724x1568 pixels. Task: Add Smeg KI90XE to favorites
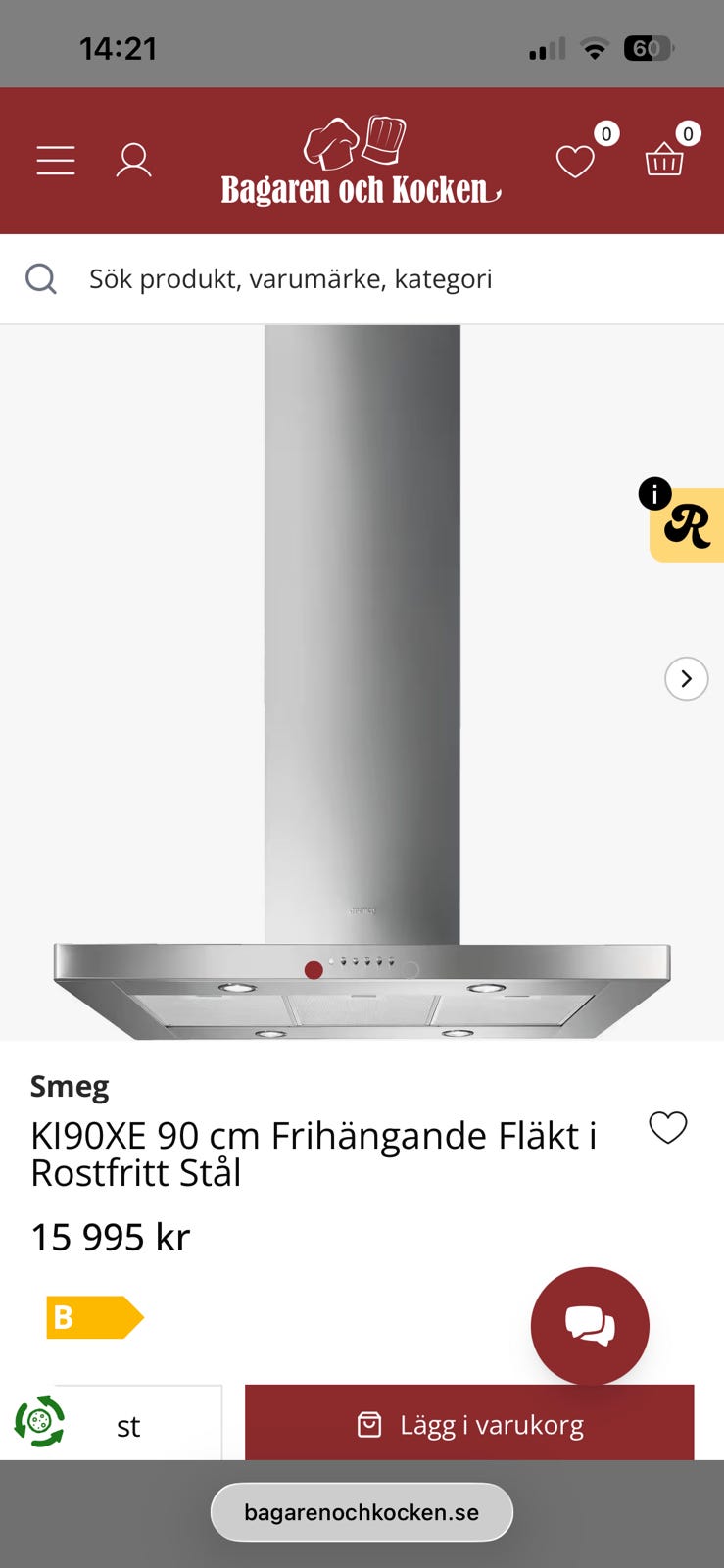point(668,1128)
